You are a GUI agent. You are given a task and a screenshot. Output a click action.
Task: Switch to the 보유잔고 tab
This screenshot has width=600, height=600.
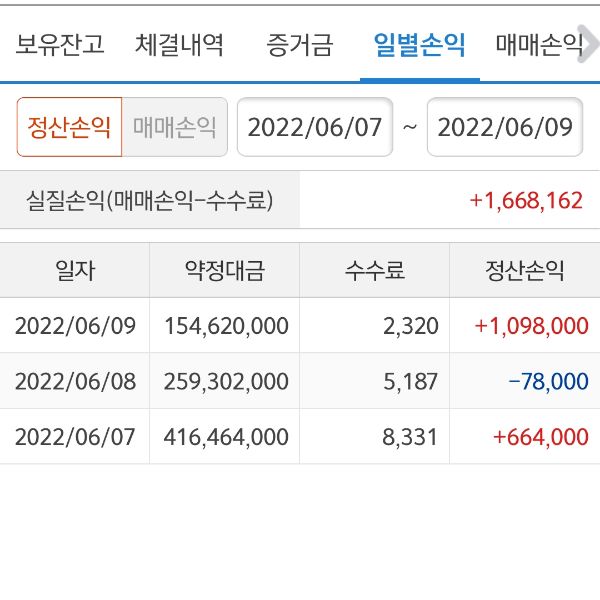(x=60, y=45)
